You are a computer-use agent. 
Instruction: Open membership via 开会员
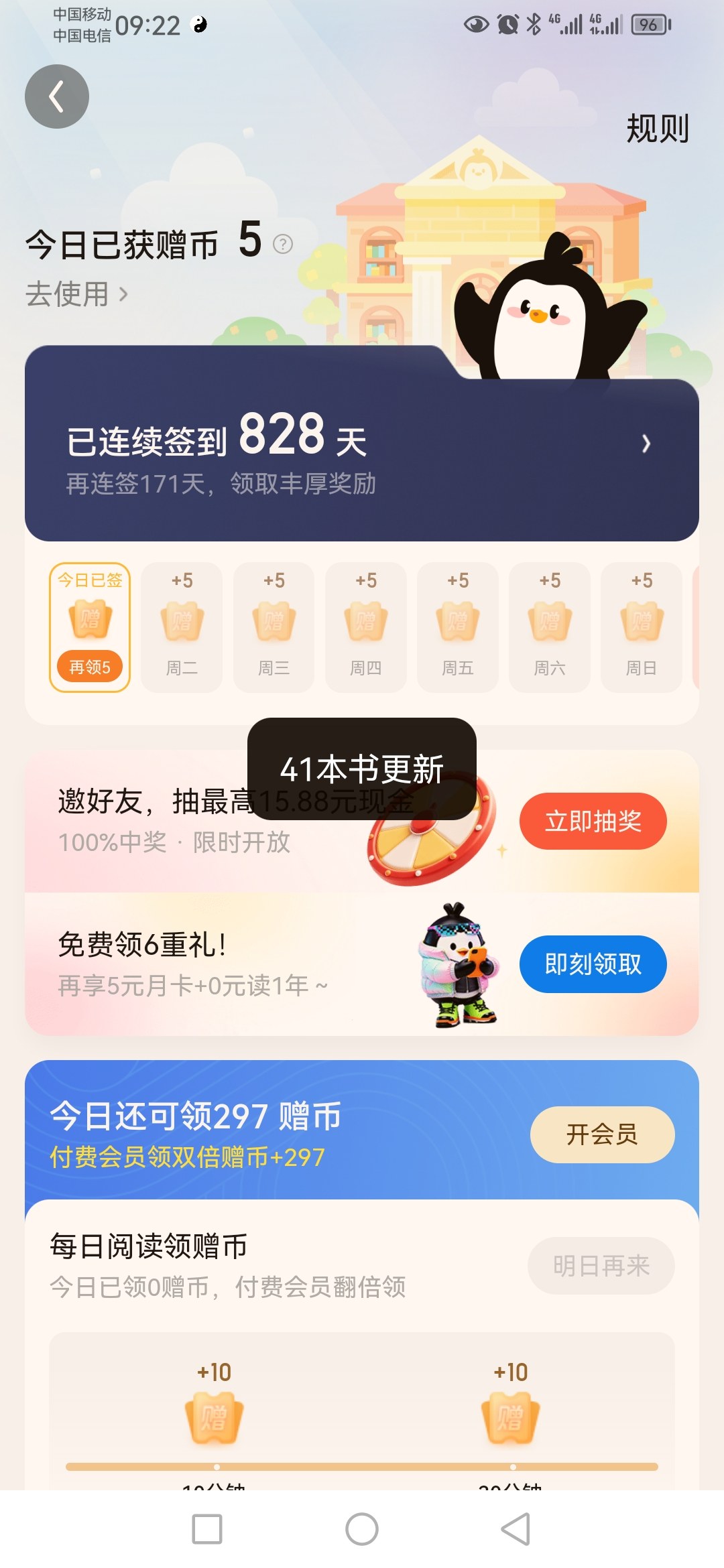pyautogui.click(x=601, y=1134)
